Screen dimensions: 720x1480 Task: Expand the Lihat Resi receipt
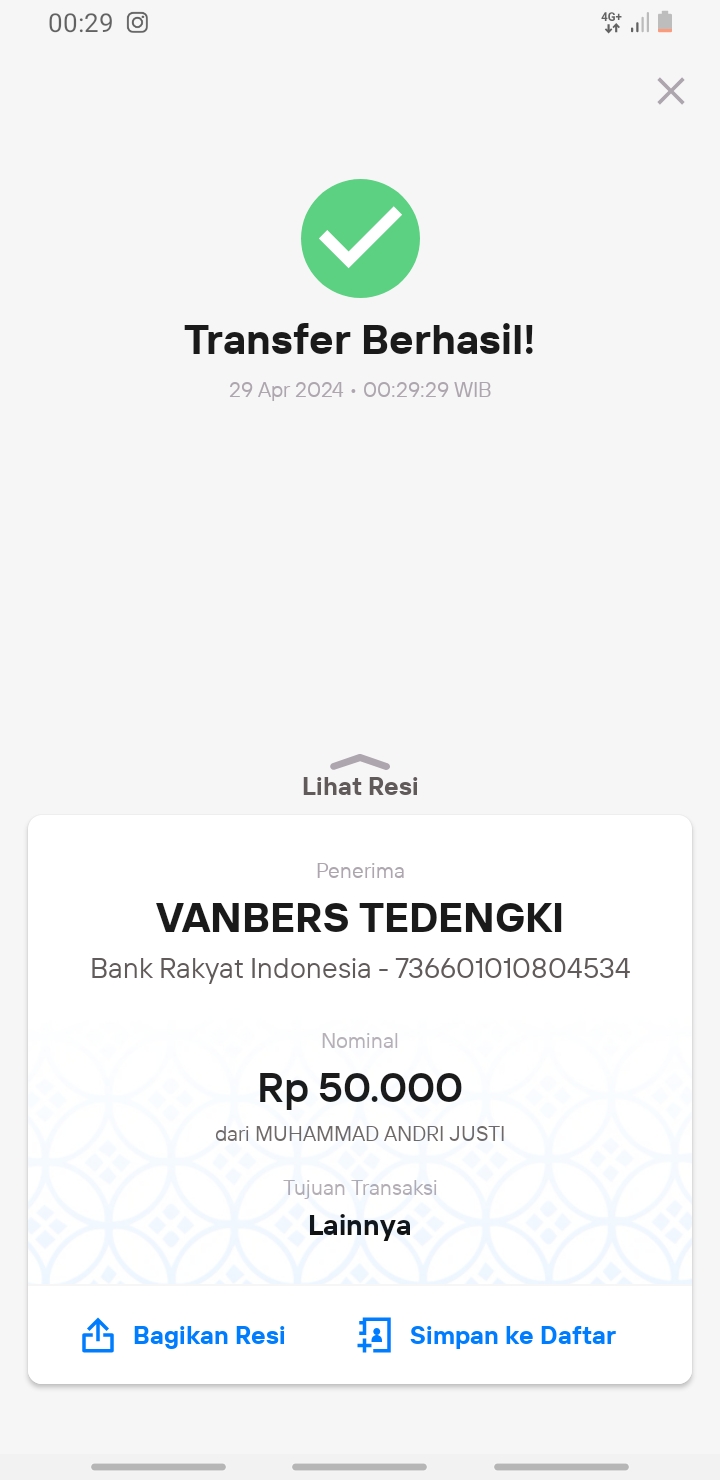pyautogui.click(x=360, y=777)
